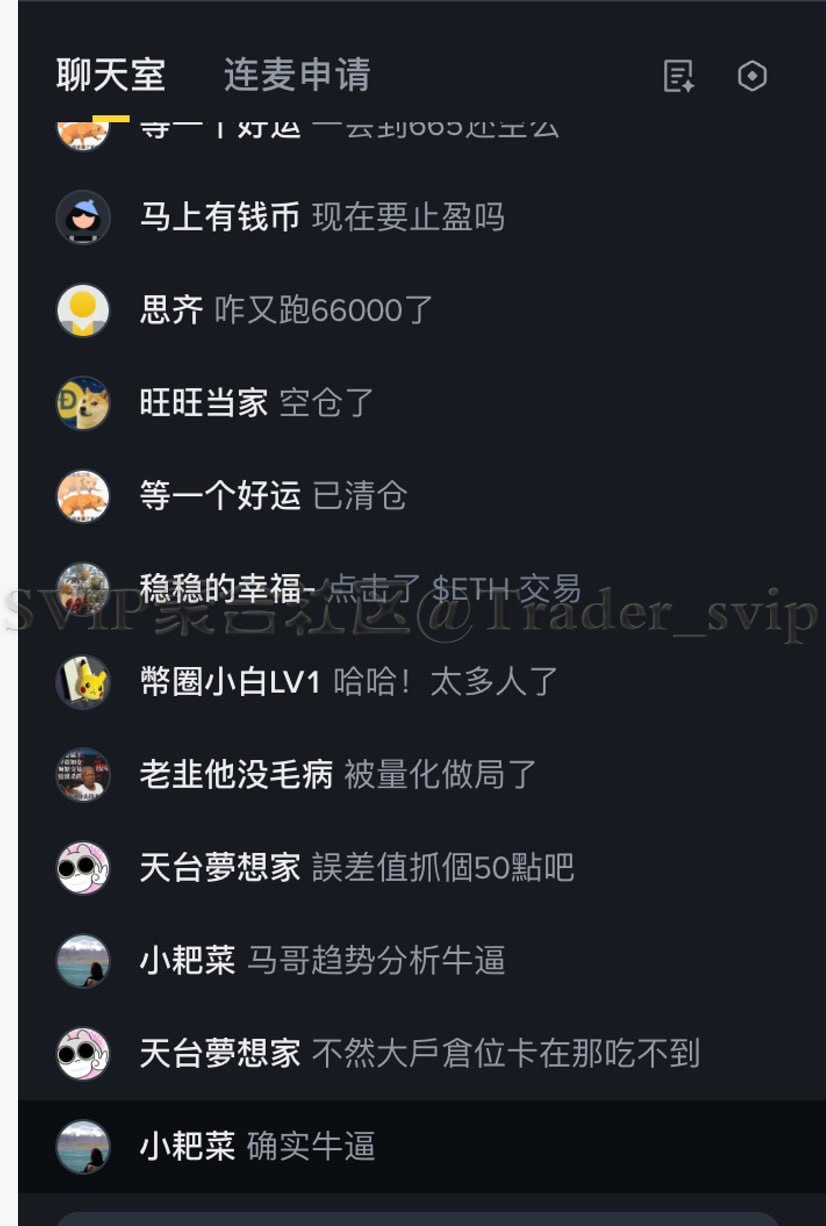Switch to the 连麦申请 tab
This screenshot has width=826, height=1226.
[x=296, y=76]
